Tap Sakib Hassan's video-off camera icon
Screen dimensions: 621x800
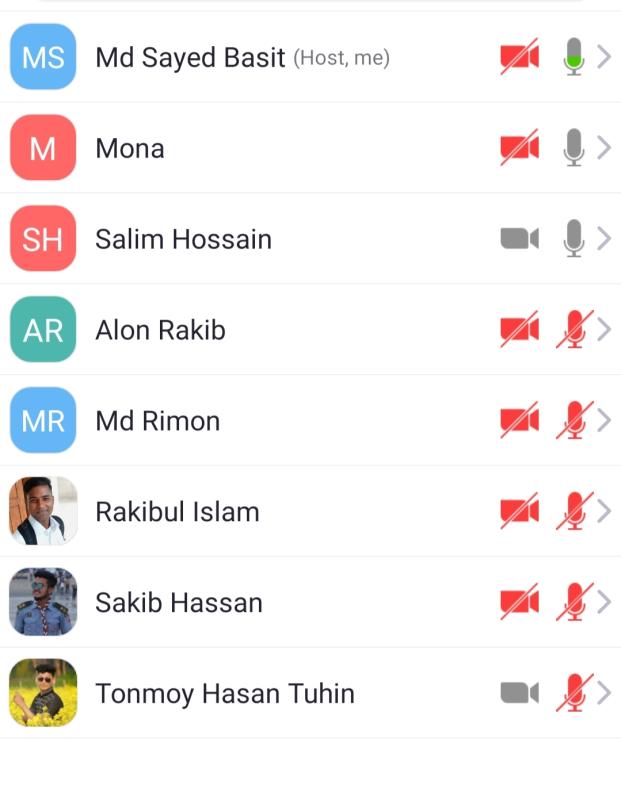519,602
